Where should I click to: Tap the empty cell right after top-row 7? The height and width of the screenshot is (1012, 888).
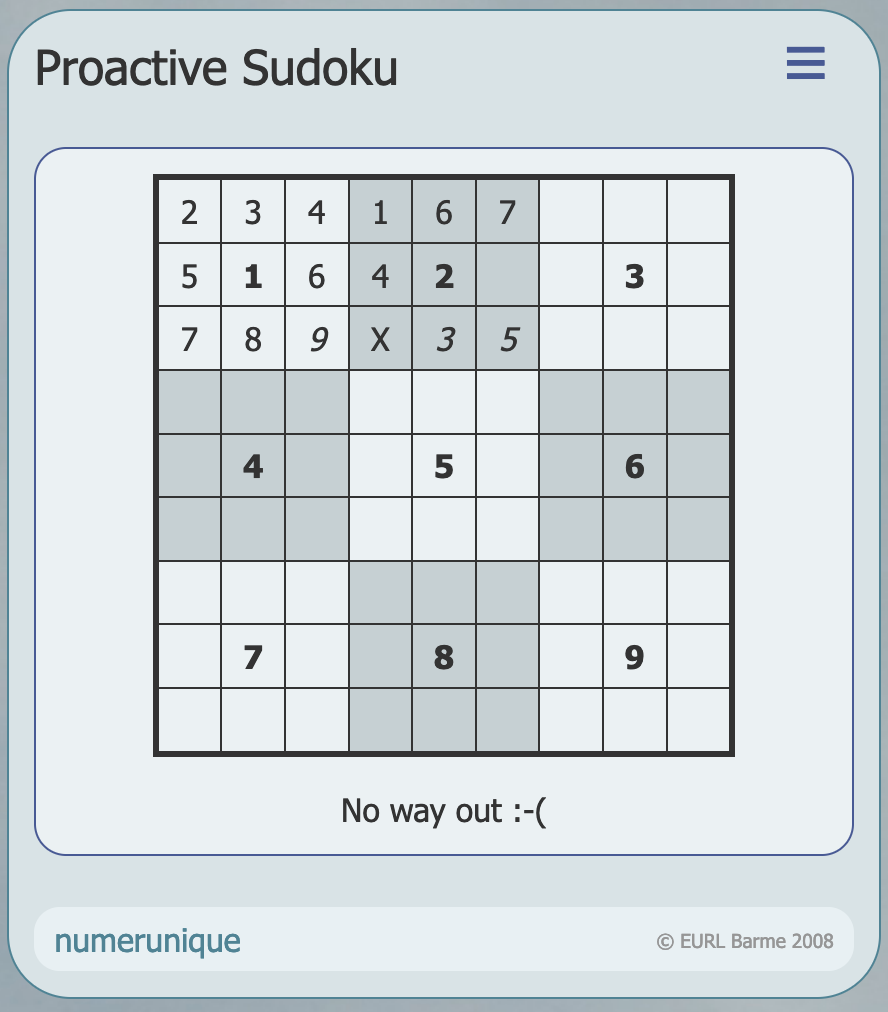point(571,212)
